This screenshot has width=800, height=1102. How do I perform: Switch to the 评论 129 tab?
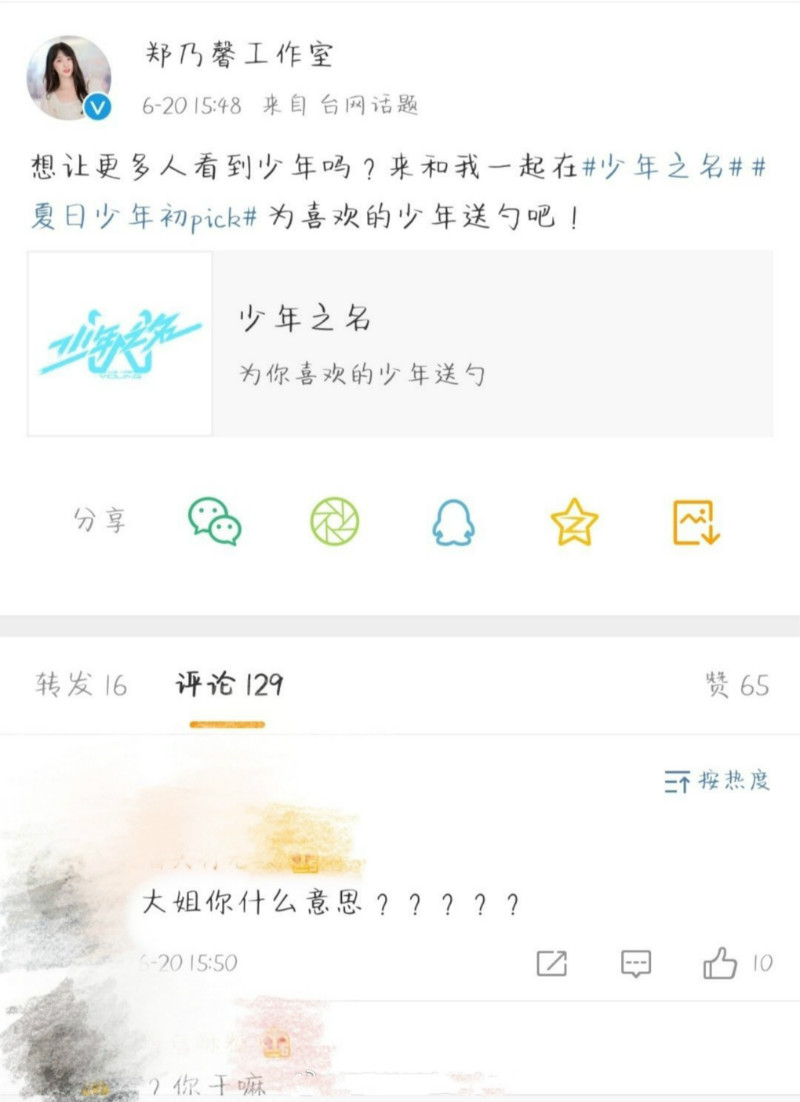[229, 685]
